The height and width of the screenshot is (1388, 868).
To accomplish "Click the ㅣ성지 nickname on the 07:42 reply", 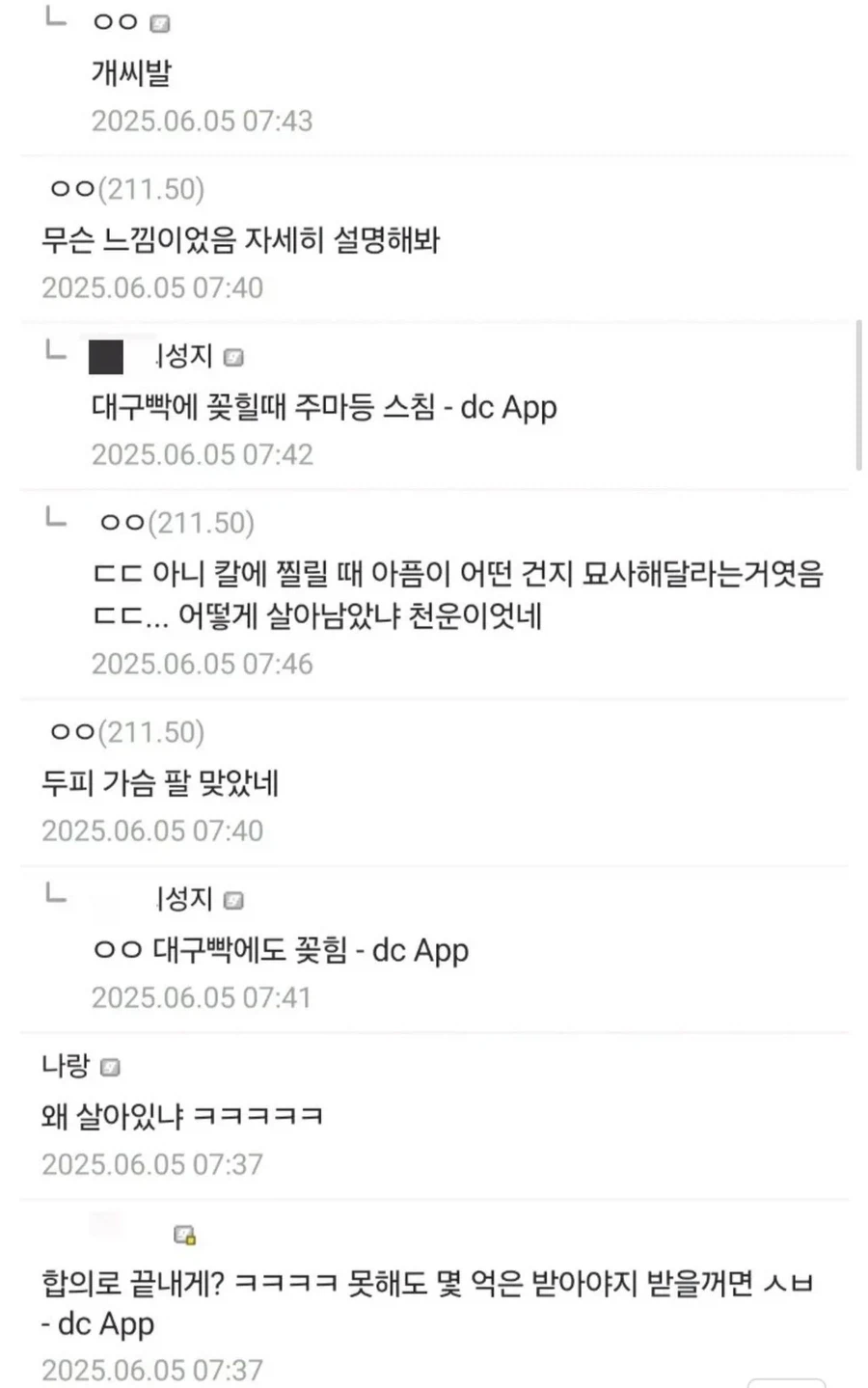I will [187, 356].
